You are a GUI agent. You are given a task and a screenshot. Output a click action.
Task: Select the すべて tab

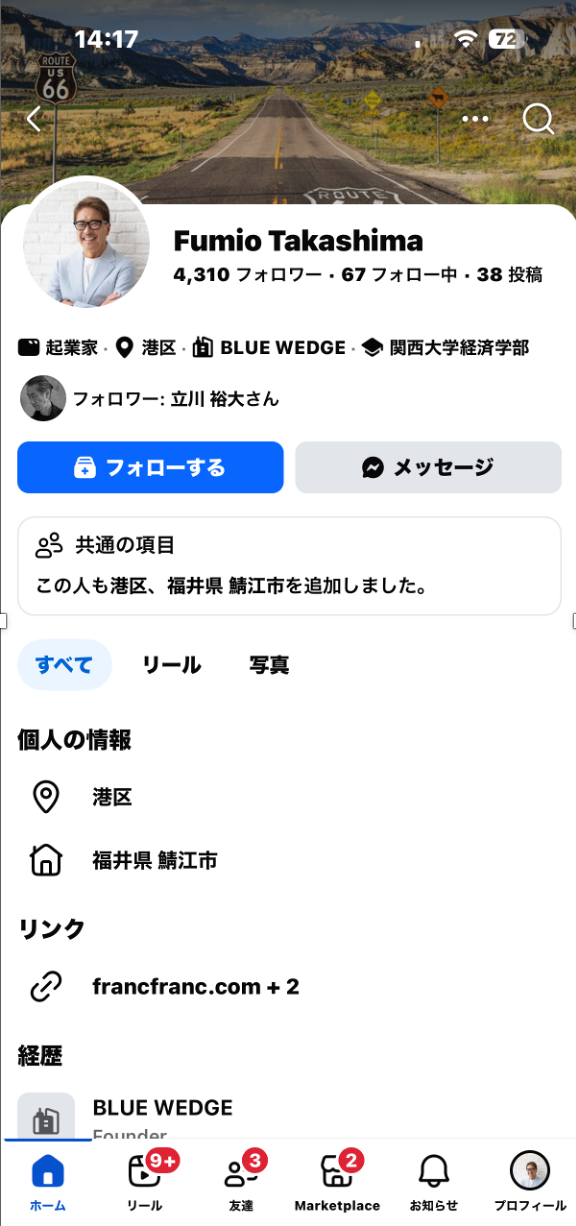coord(64,665)
